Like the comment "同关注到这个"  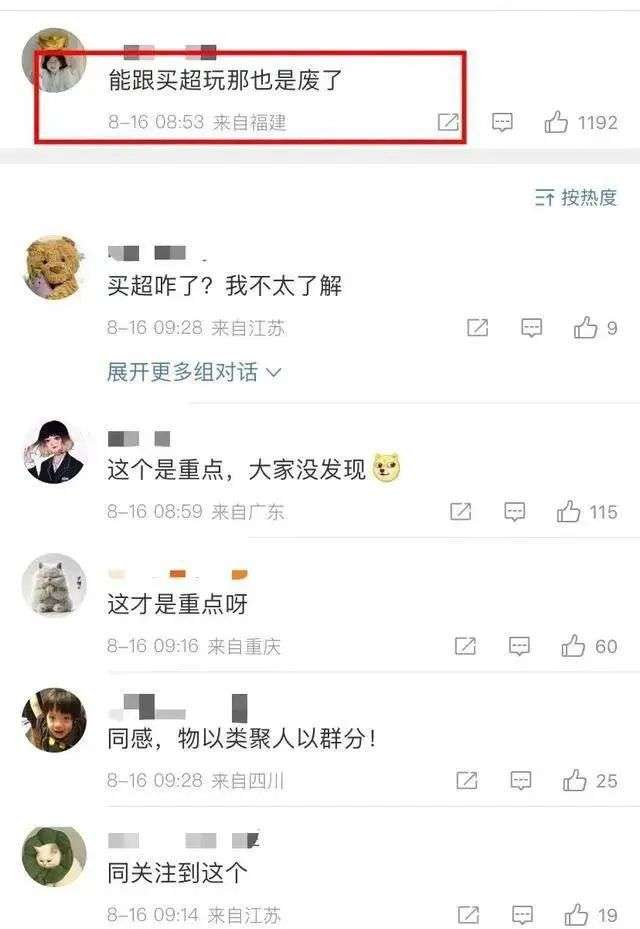(x=576, y=914)
